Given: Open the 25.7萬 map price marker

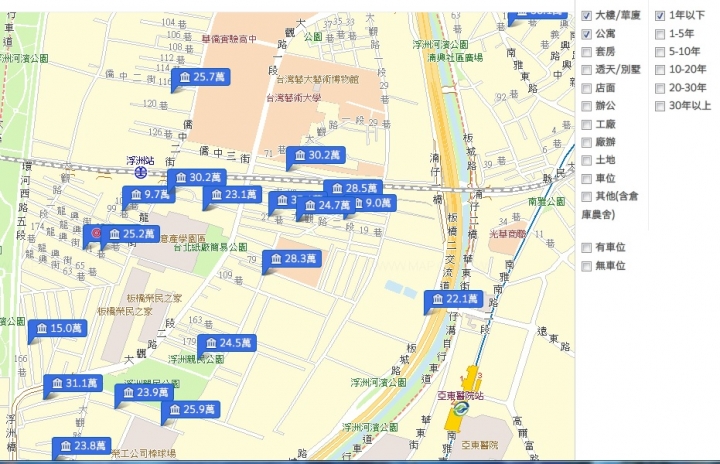Looking at the screenshot, I should 201,77.
